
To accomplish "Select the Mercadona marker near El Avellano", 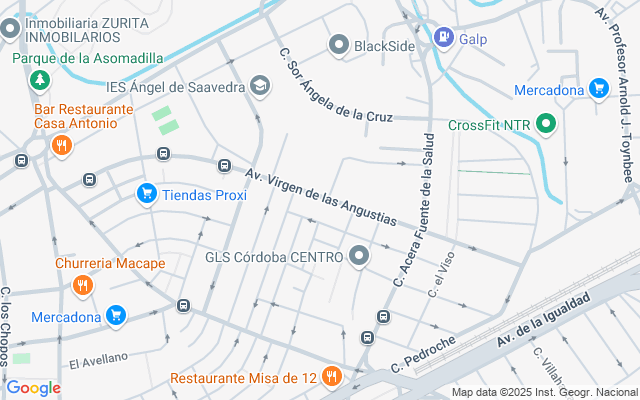I will click(x=116, y=317).
